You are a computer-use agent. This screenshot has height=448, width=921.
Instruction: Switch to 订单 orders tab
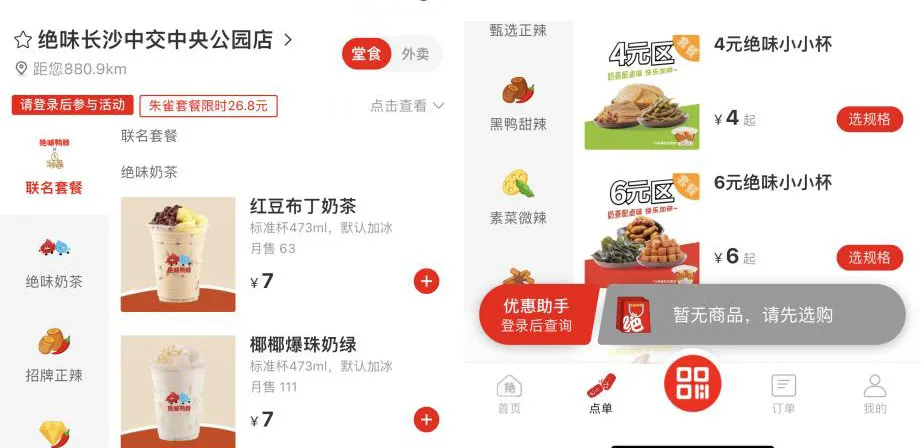[x=784, y=394]
